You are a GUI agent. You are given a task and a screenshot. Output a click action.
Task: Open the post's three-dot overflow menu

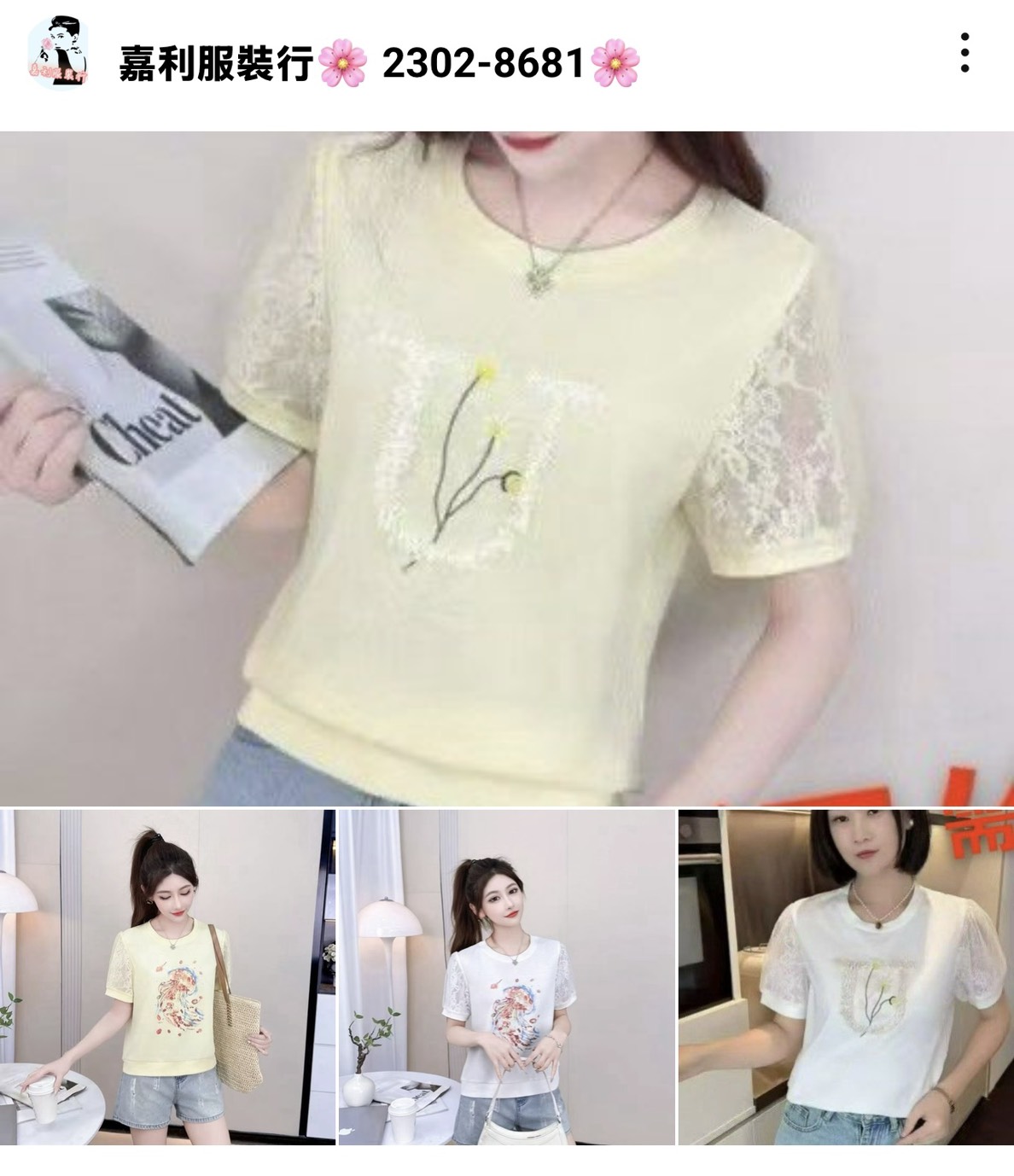coord(964,53)
